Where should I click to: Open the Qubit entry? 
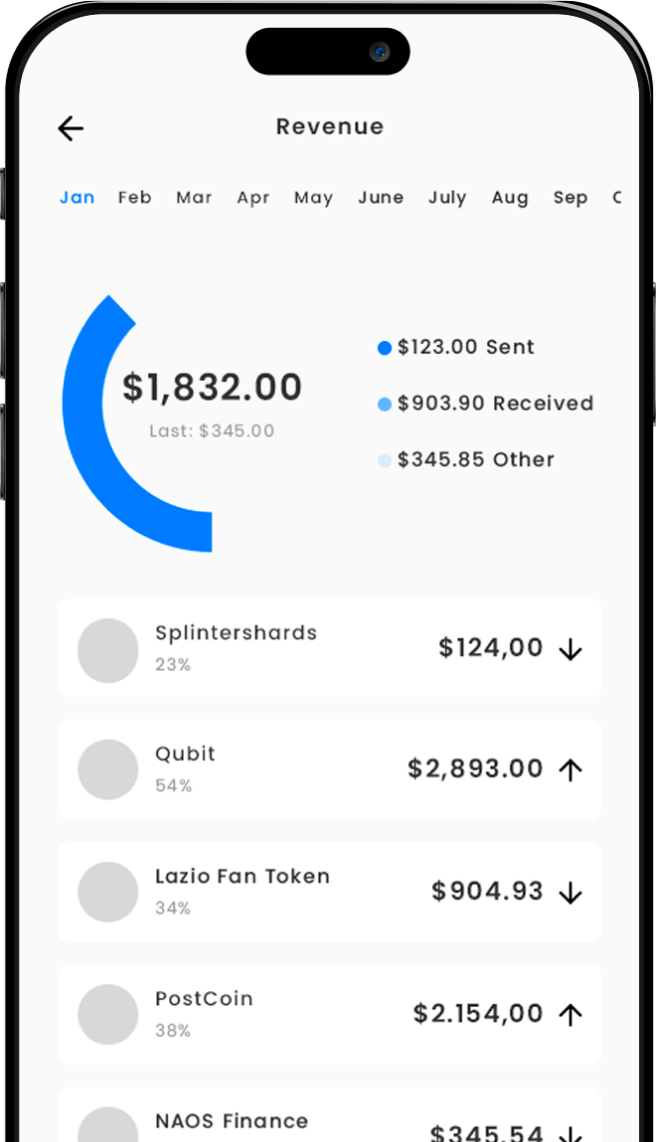(x=329, y=769)
